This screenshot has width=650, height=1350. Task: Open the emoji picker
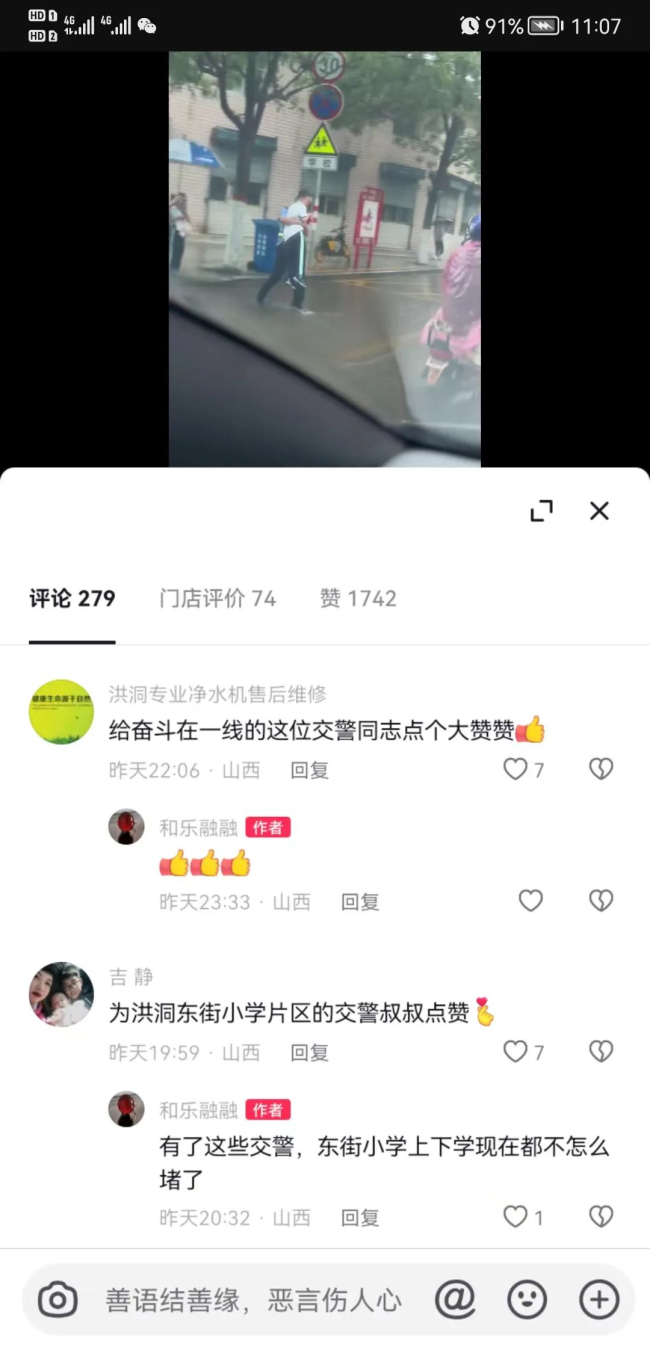(x=527, y=1300)
